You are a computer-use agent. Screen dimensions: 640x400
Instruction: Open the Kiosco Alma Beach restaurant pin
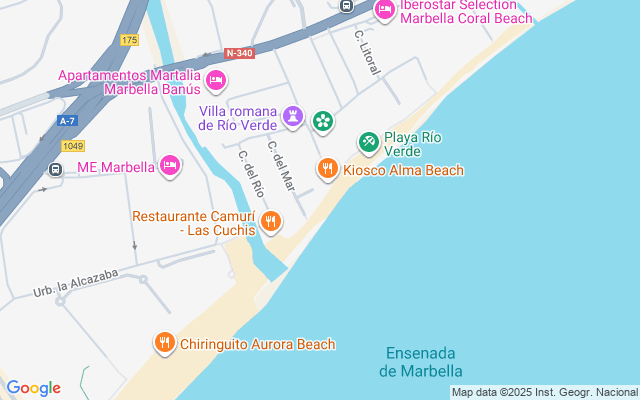point(327,169)
